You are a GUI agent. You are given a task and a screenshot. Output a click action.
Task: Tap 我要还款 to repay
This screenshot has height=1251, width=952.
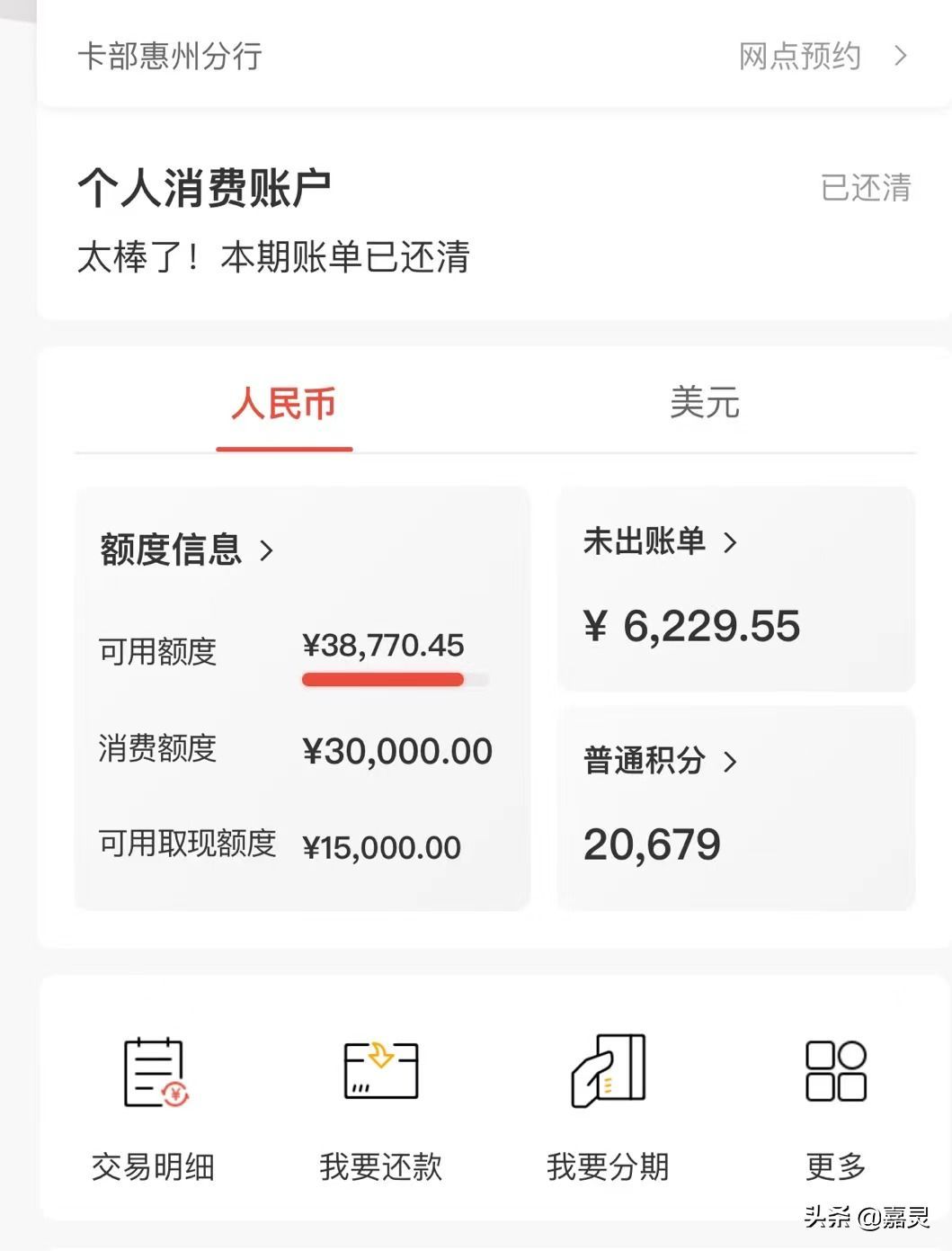tap(381, 1107)
